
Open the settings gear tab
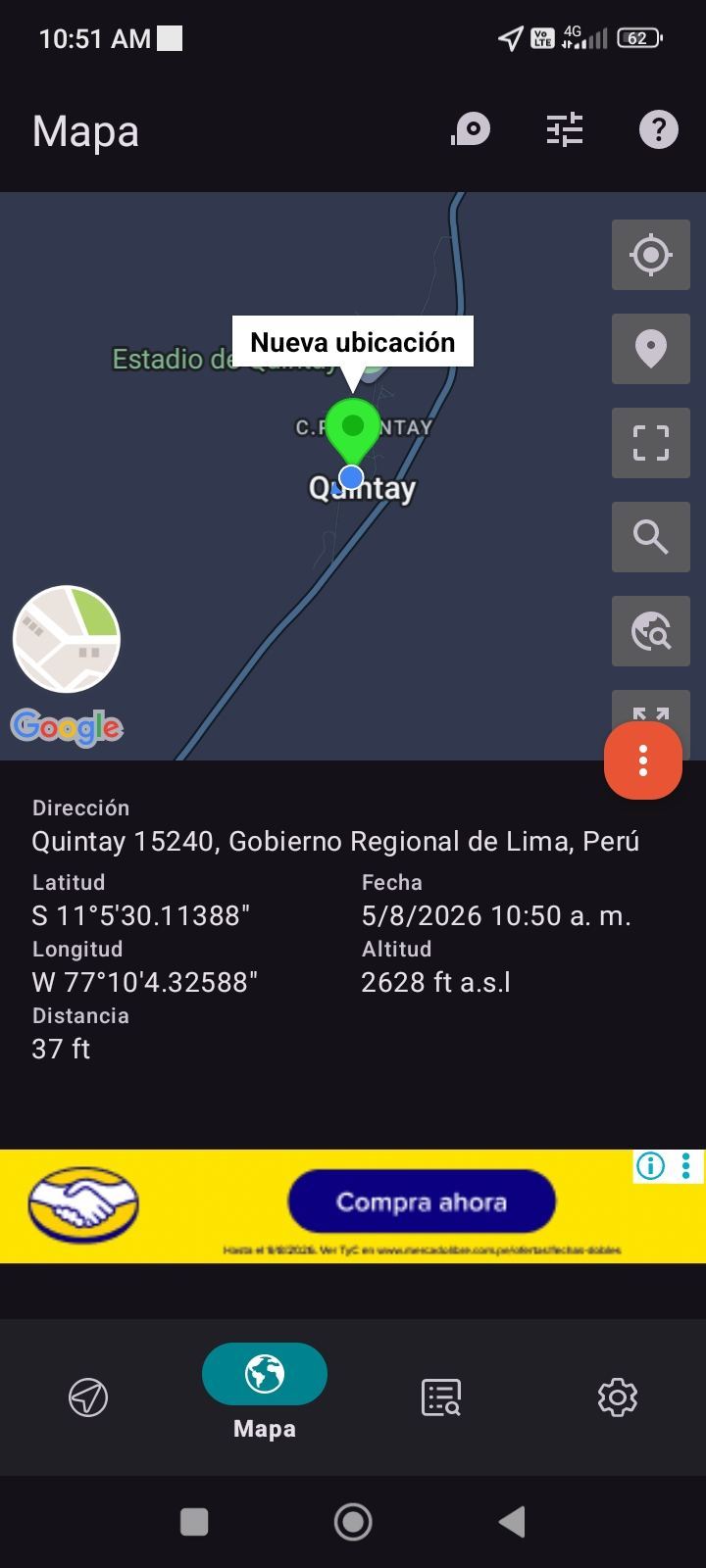click(x=618, y=1397)
